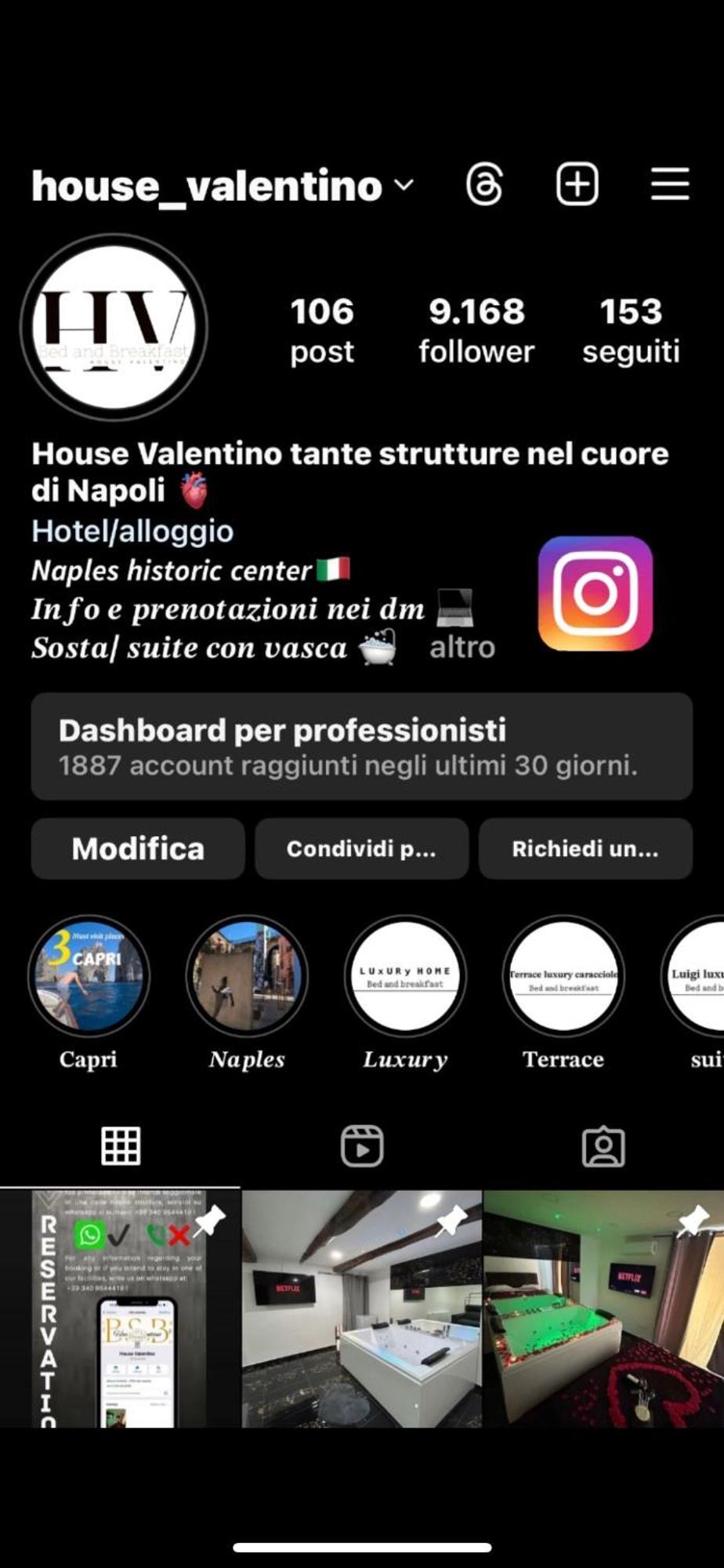Screen dimensions: 724x1568
Task: Tap the Richiedi un... button
Action: coord(585,848)
